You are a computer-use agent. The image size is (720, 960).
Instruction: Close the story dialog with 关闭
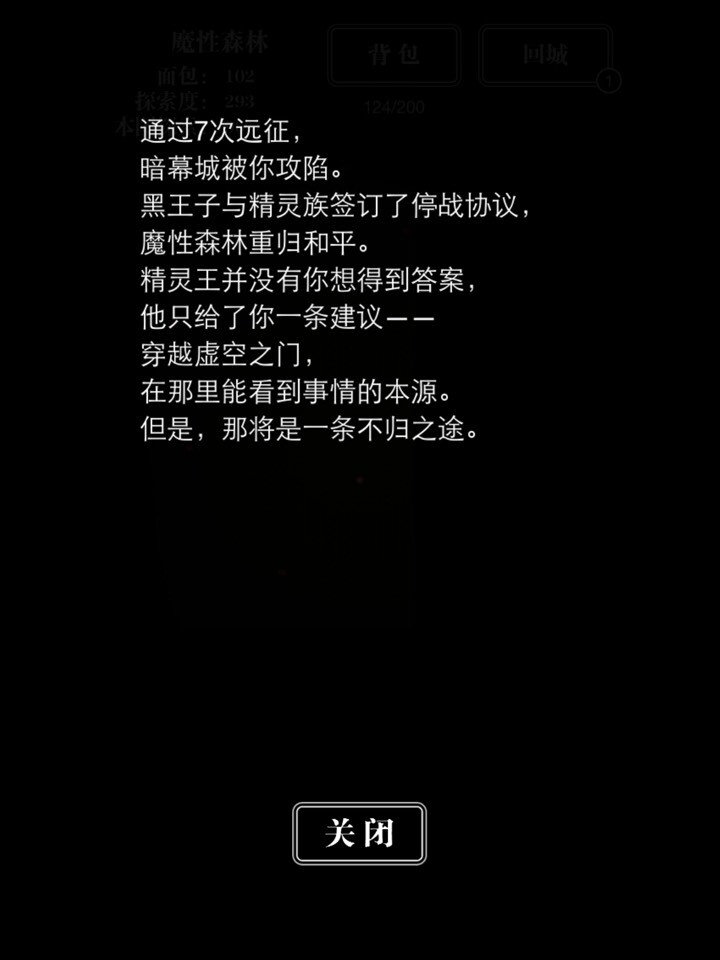(x=359, y=833)
